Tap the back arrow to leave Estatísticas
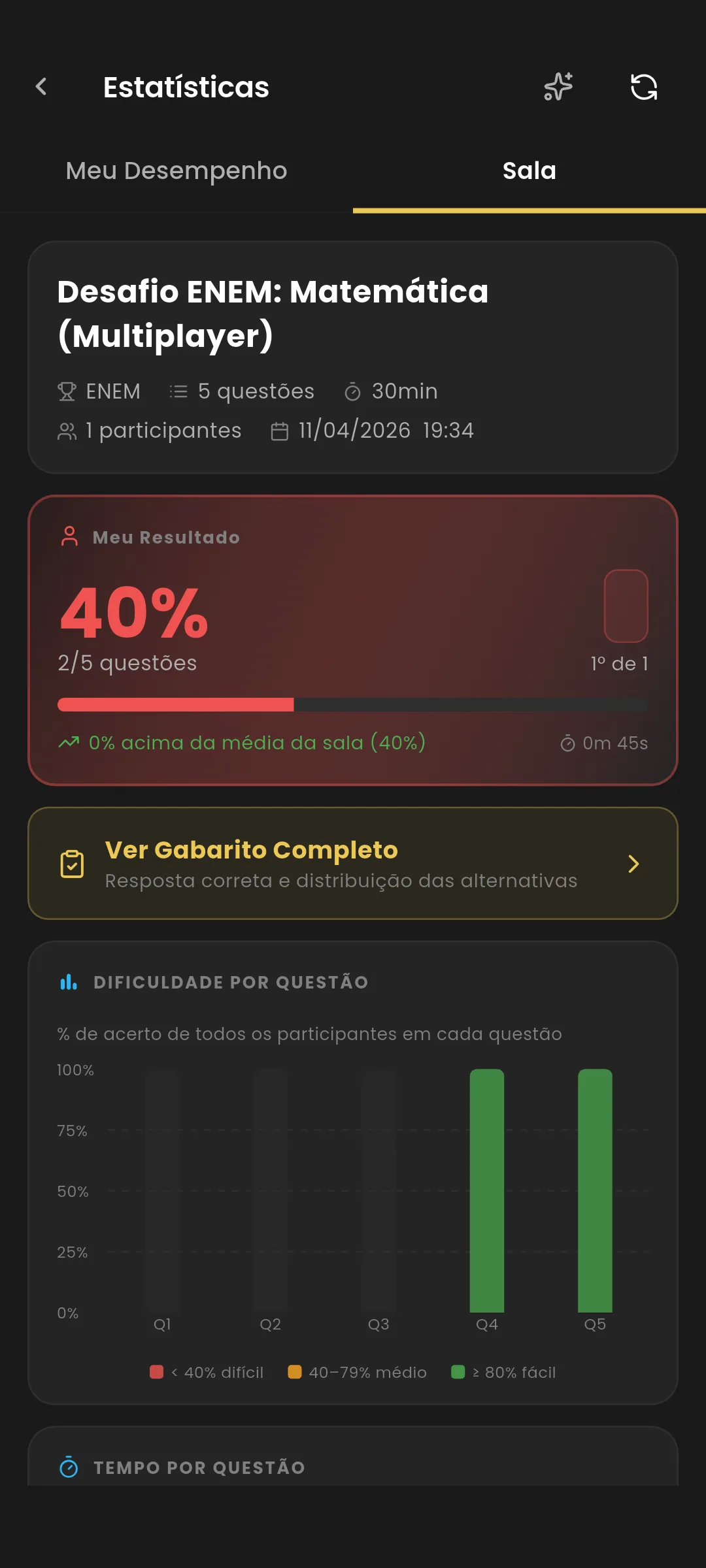 tap(41, 86)
